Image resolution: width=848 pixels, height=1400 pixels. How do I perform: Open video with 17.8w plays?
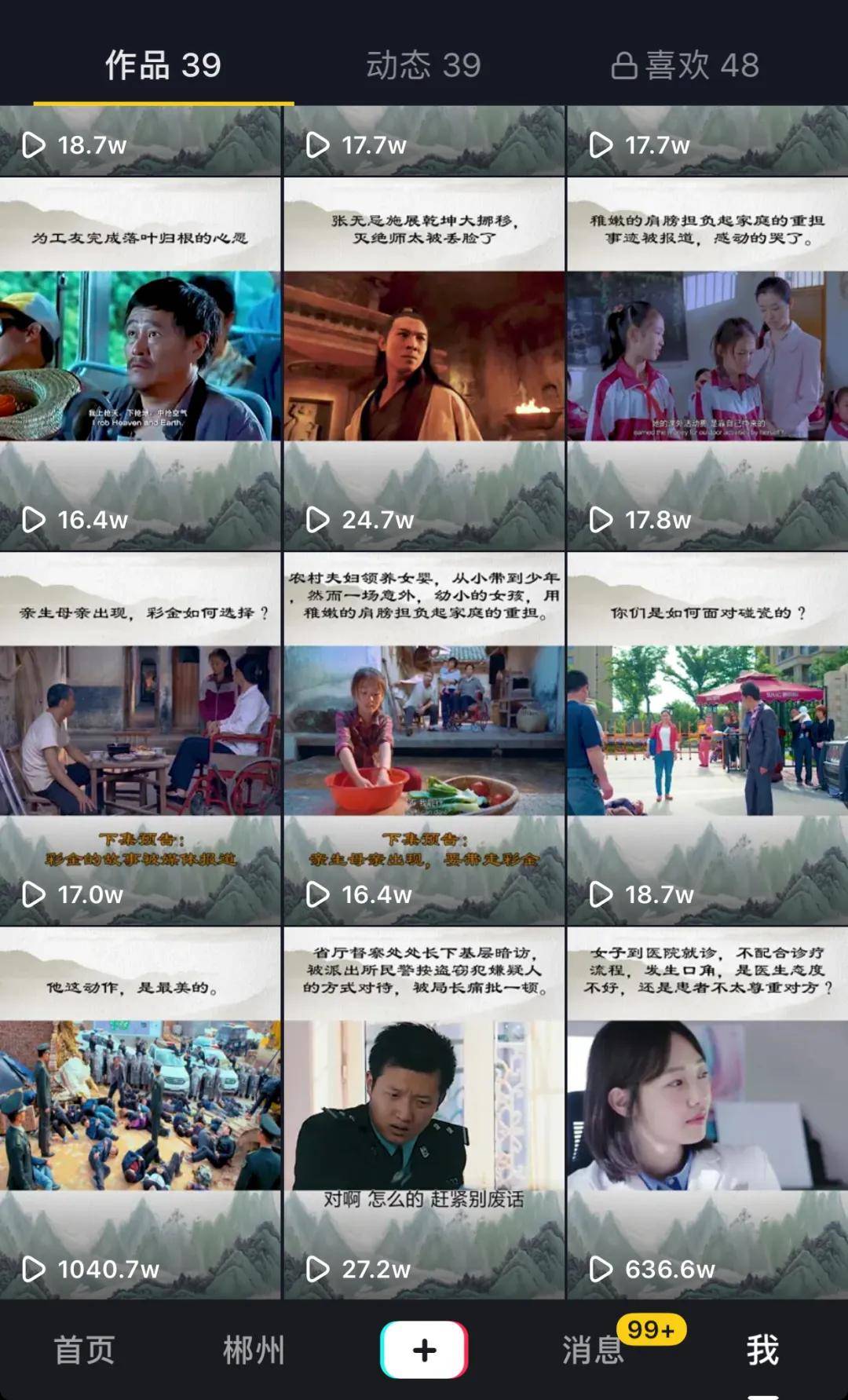(x=707, y=364)
